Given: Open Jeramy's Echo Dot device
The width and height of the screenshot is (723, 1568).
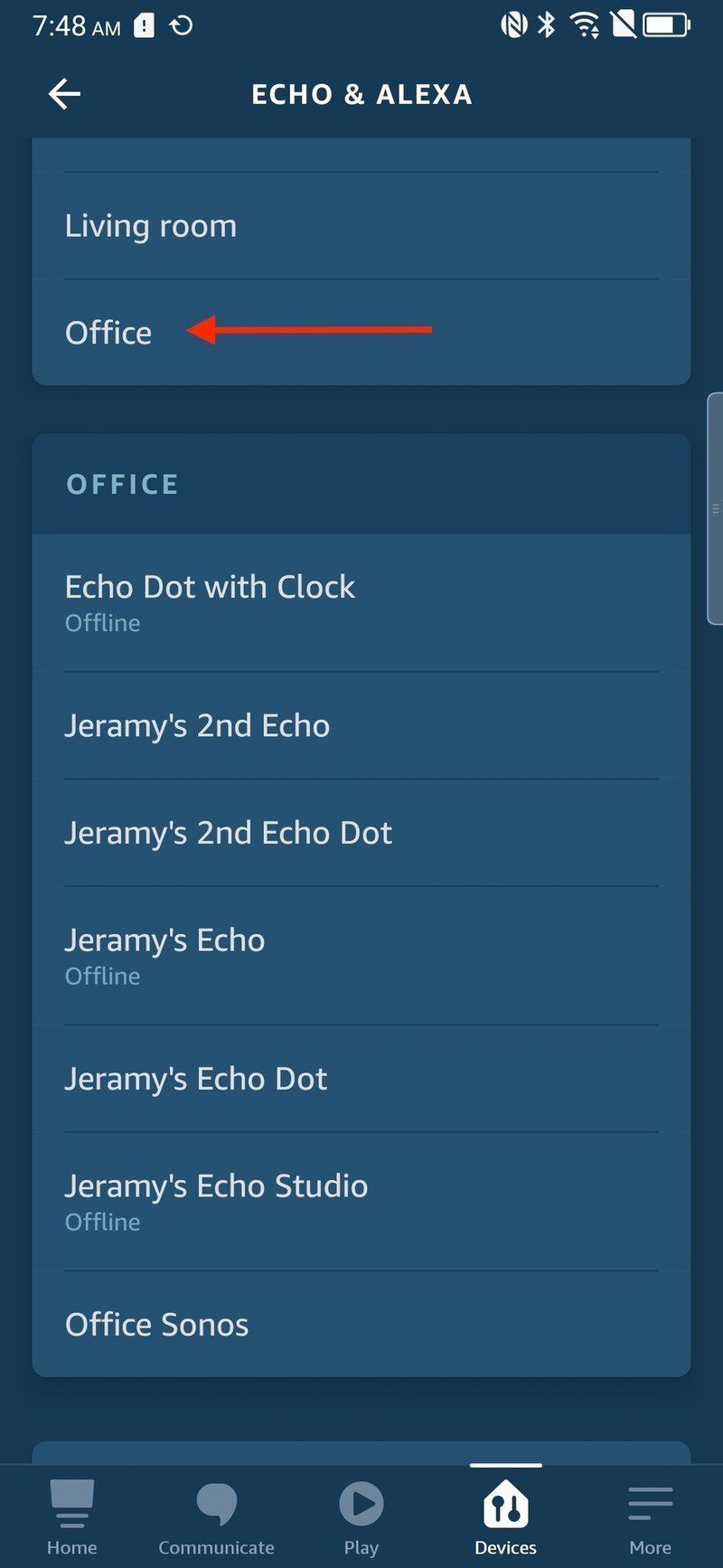Looking at the screenshot, I should pyautogui.click(x=195, y=1079).
